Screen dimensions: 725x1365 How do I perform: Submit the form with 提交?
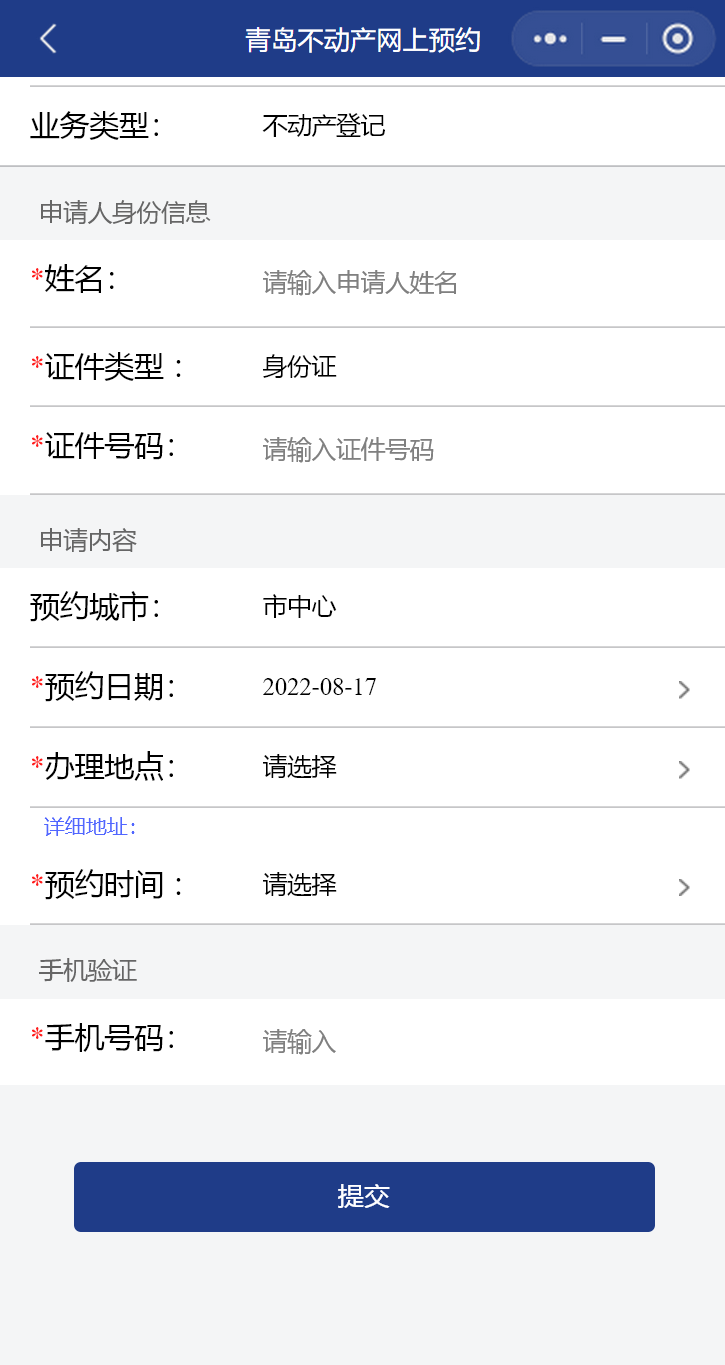pos(364,1196)
